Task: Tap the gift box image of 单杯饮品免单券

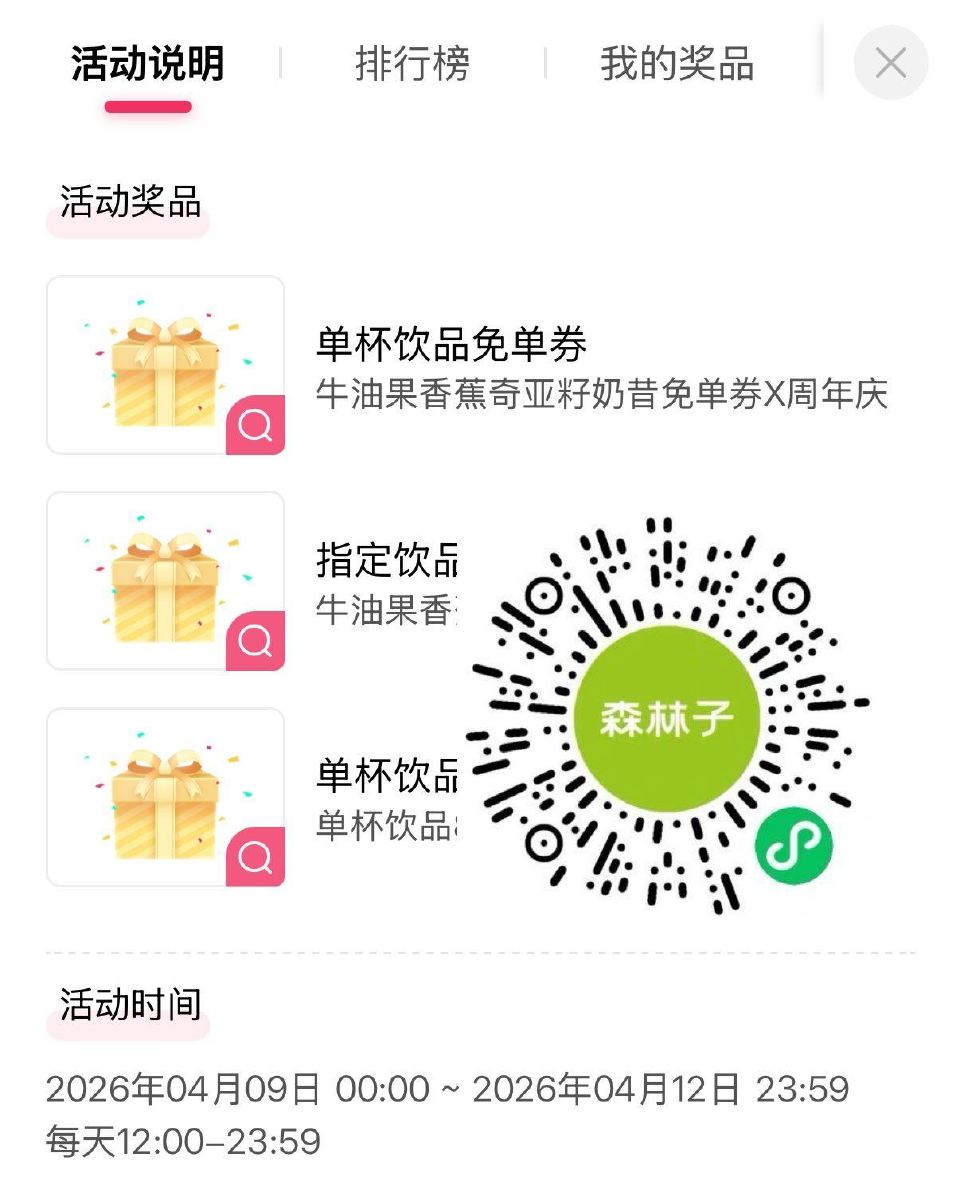Action: pyautogui.click(x=165, y=365)
